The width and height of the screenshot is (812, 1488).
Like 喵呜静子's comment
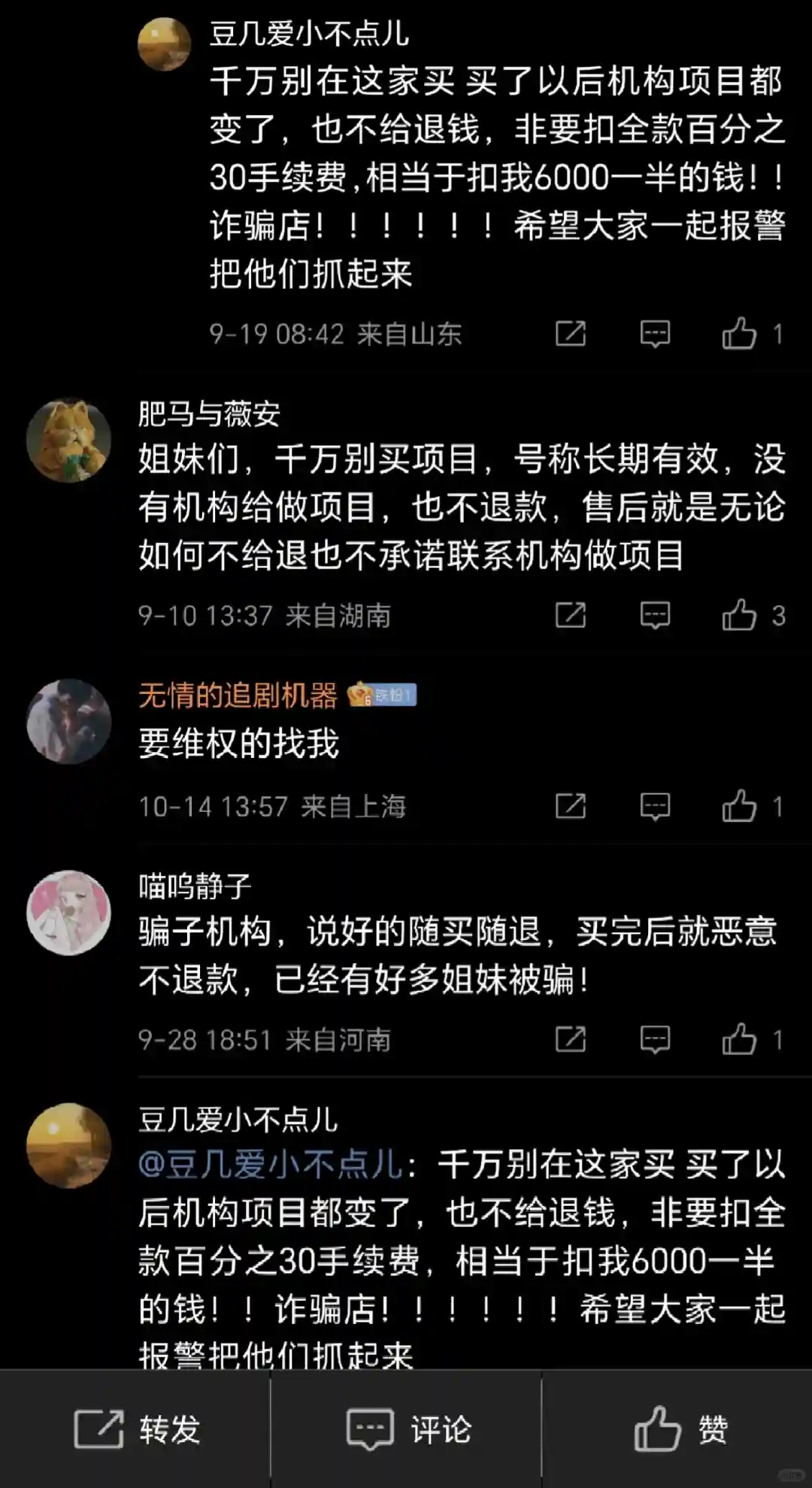[739, 1039]
